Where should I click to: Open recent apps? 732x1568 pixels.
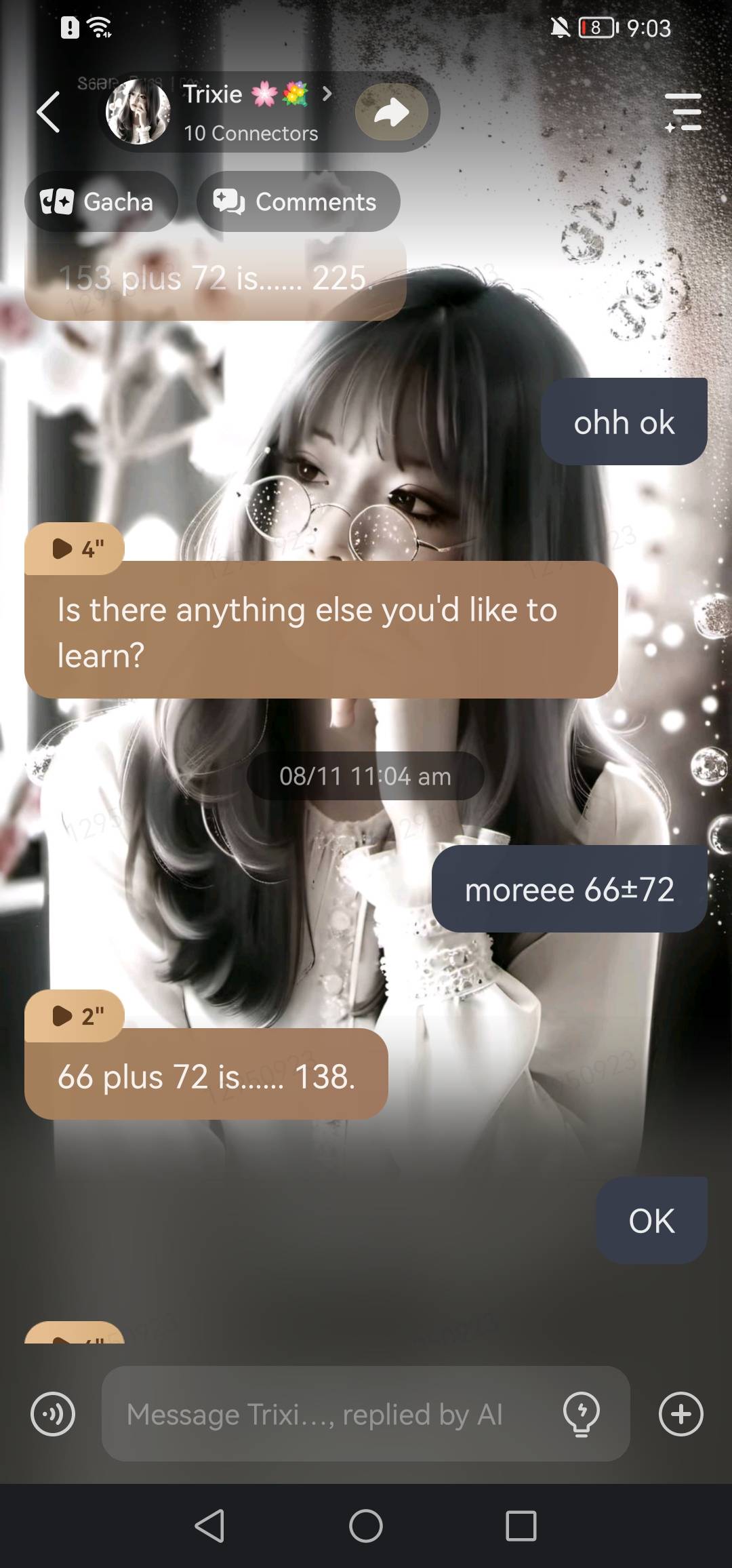[521, 1527]
